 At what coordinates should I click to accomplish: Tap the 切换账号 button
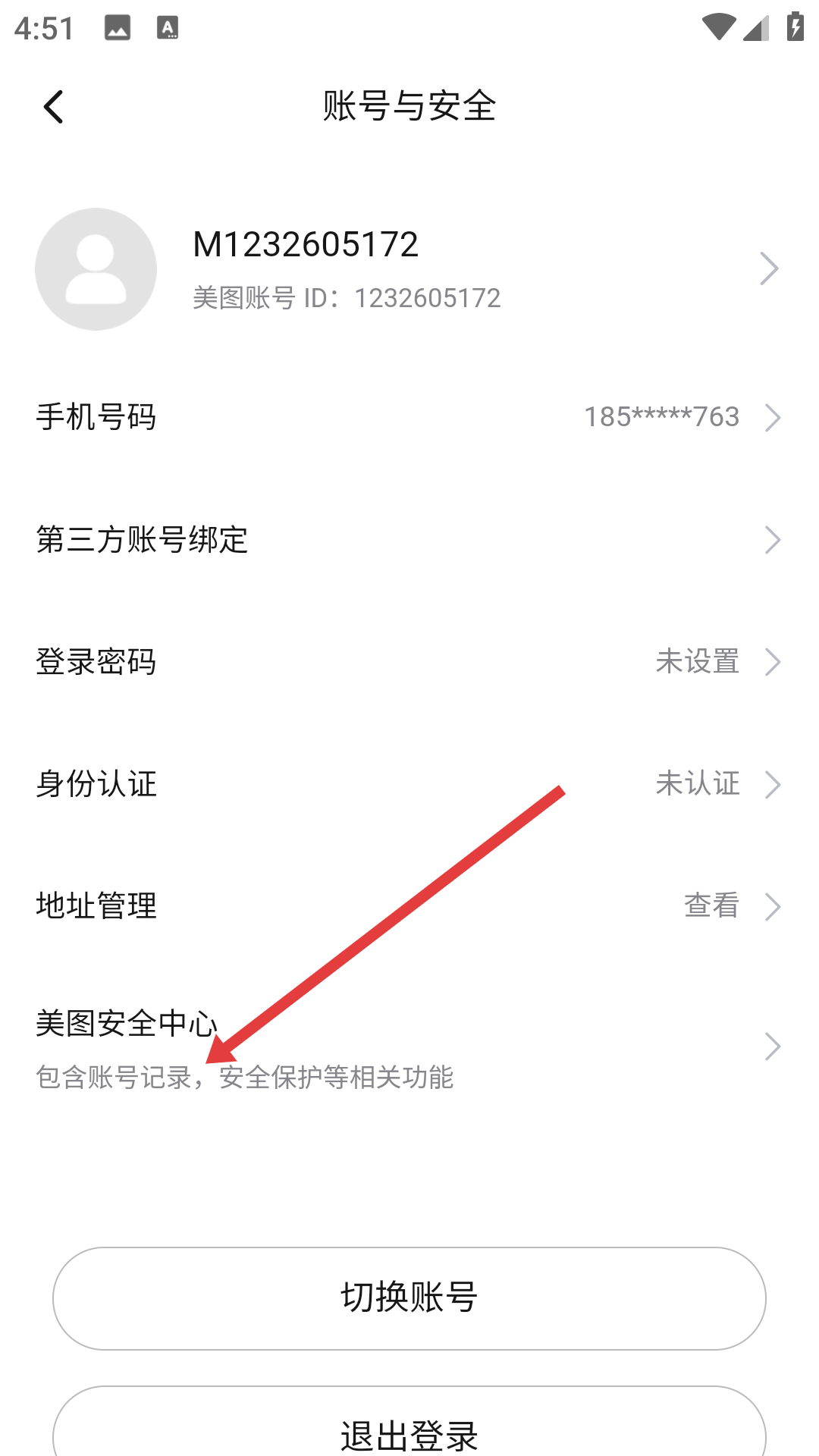(409, 1298)
